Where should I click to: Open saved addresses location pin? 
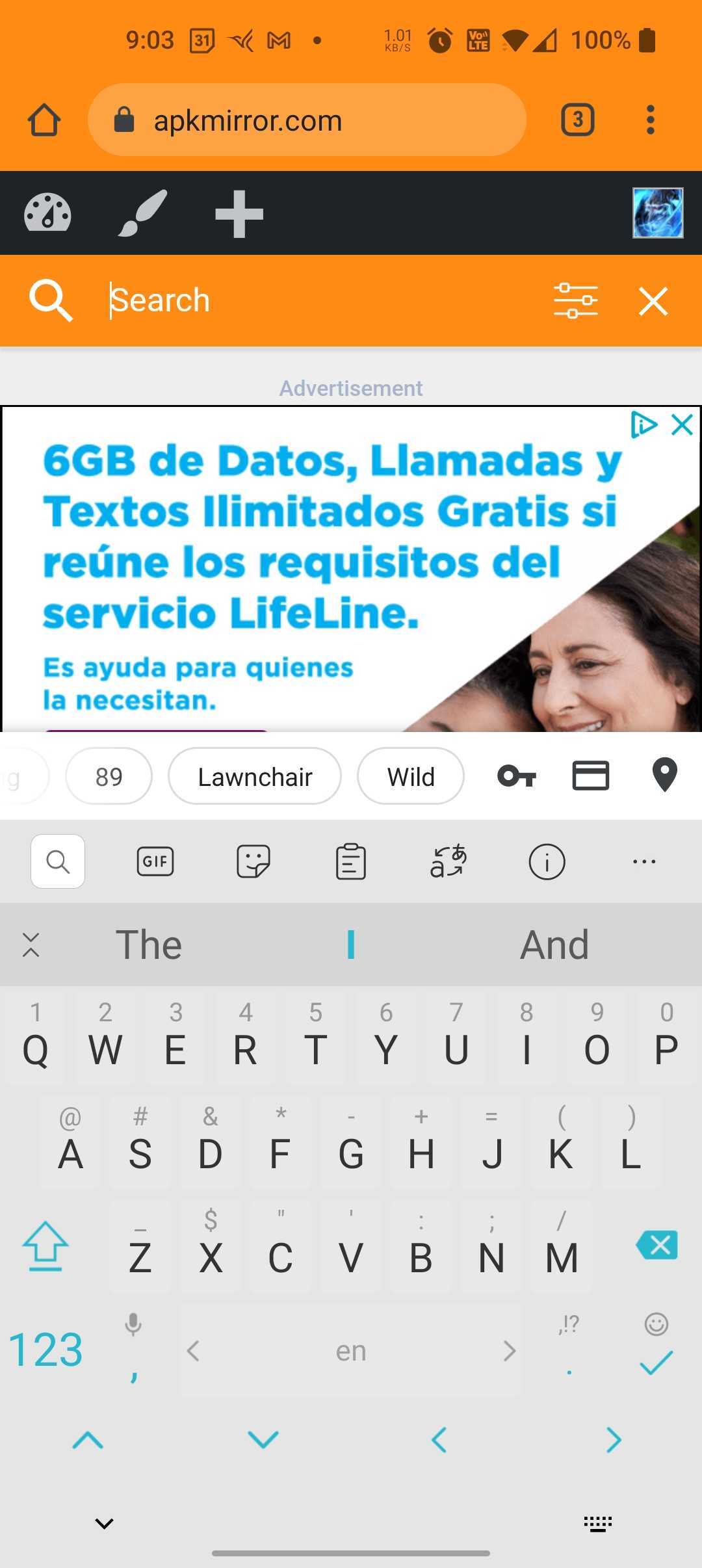click(x=664, y=775)
